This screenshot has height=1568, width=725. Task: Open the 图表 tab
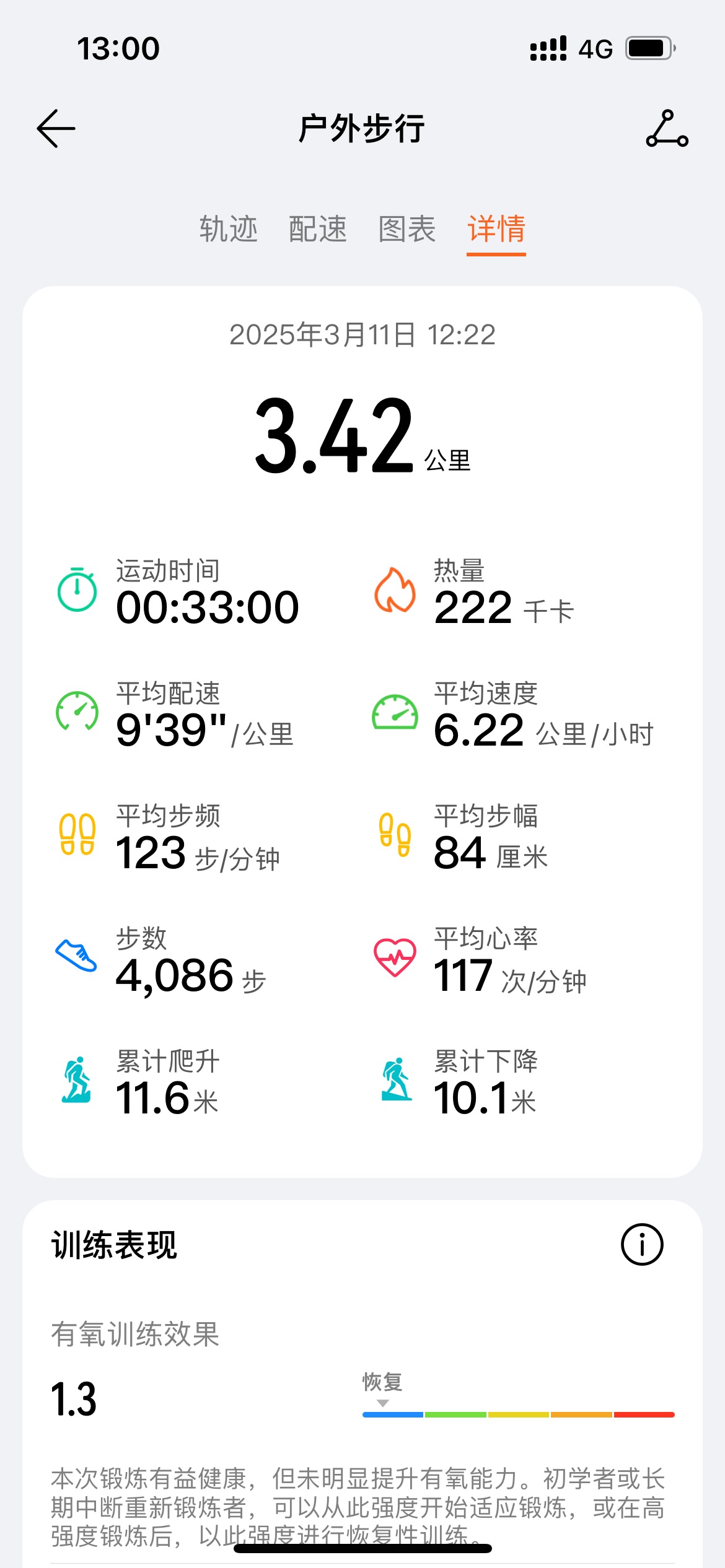point(407,229)
